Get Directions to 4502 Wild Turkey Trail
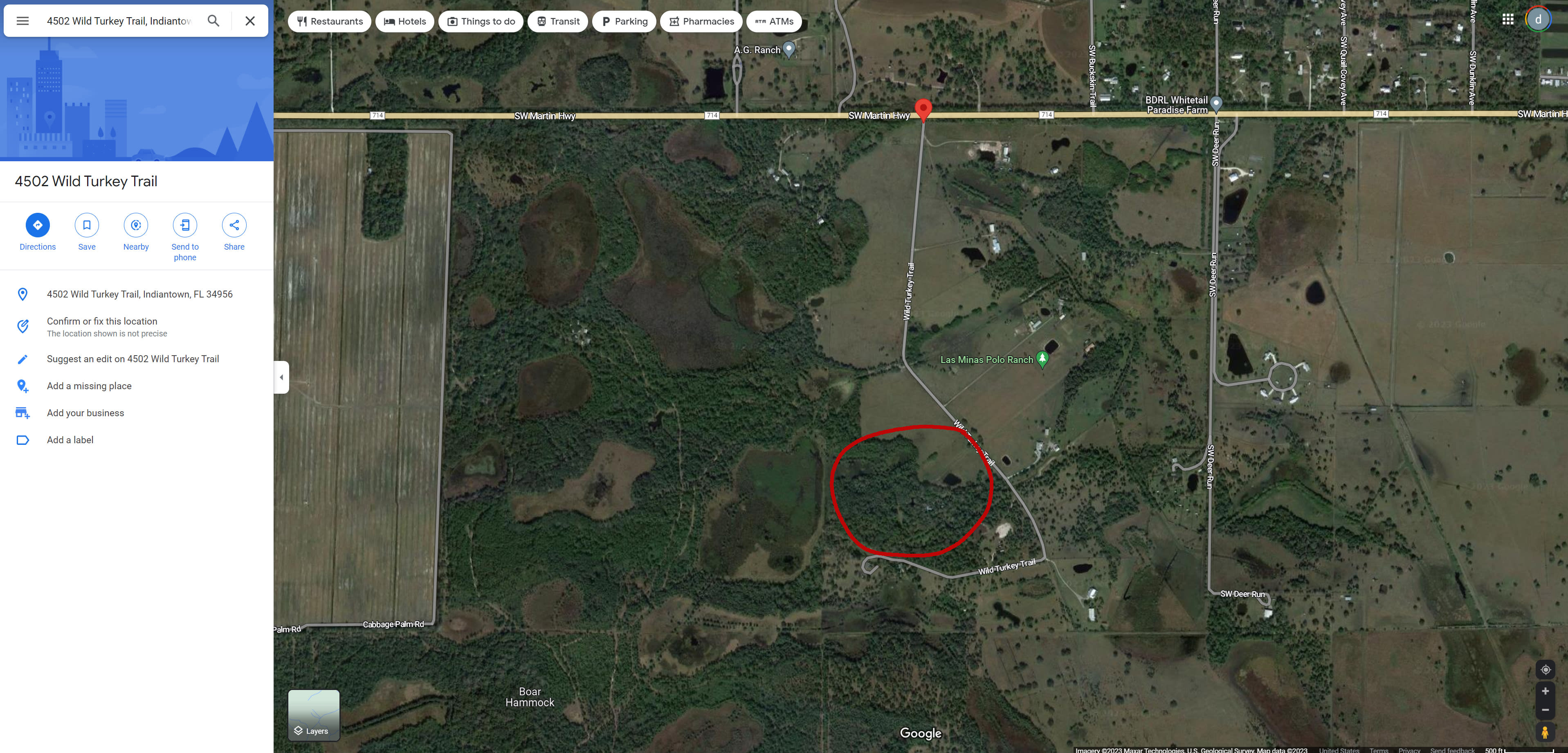The width and height of the screenshot is (1568, 753). (x=37, y=225)
